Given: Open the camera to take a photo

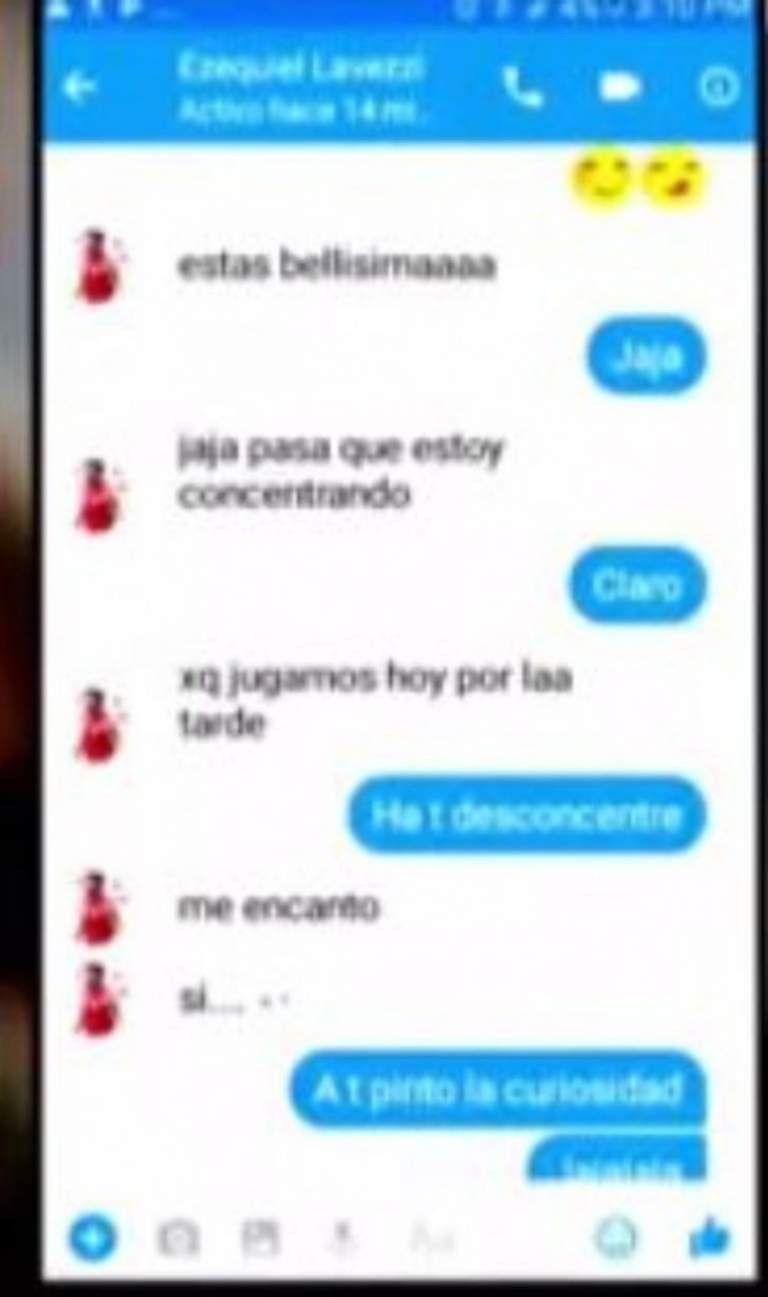Looking at the screenshot, I should tap(179, 1239).
